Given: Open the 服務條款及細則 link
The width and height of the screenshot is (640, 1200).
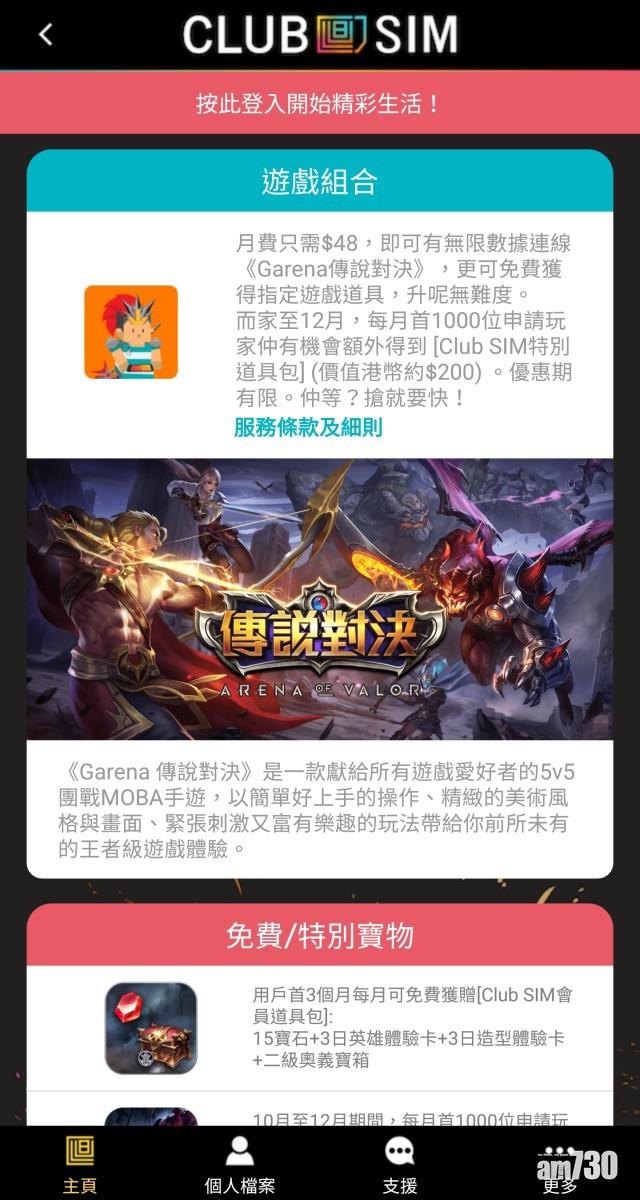Looking at the screenshot, I should click(x=308, y=428).
